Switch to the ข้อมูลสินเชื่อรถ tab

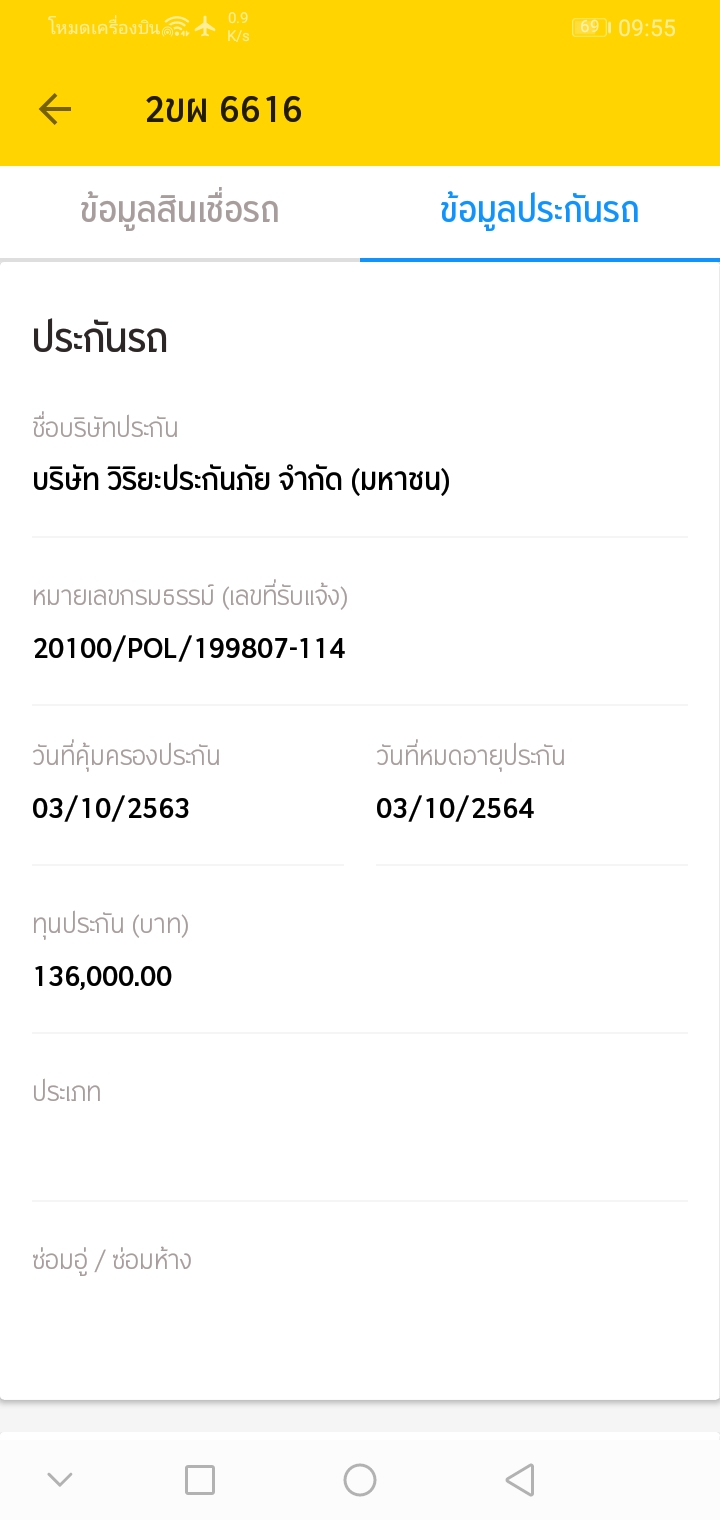(180, 212)
